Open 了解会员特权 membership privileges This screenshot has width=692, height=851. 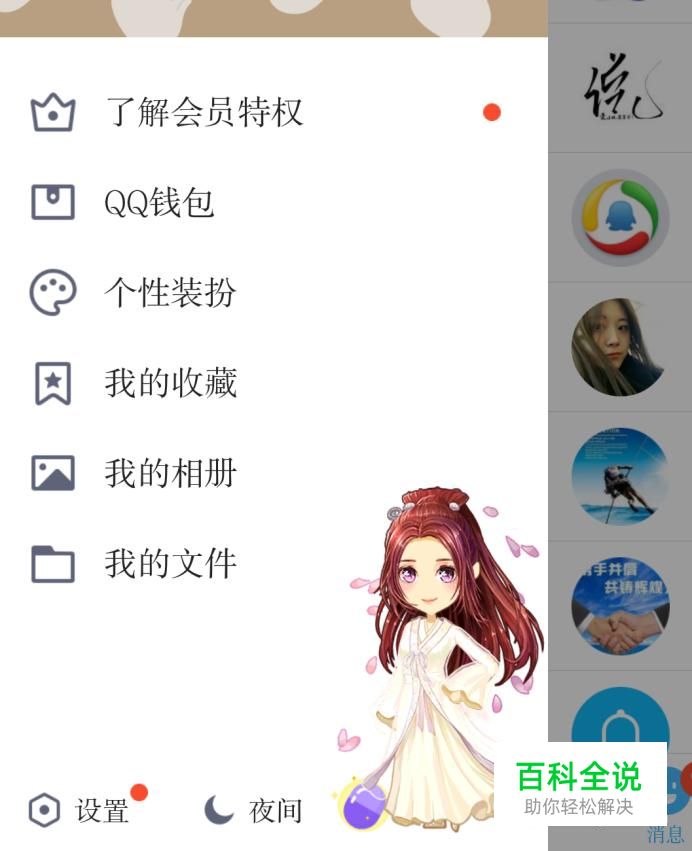[203, 112]
